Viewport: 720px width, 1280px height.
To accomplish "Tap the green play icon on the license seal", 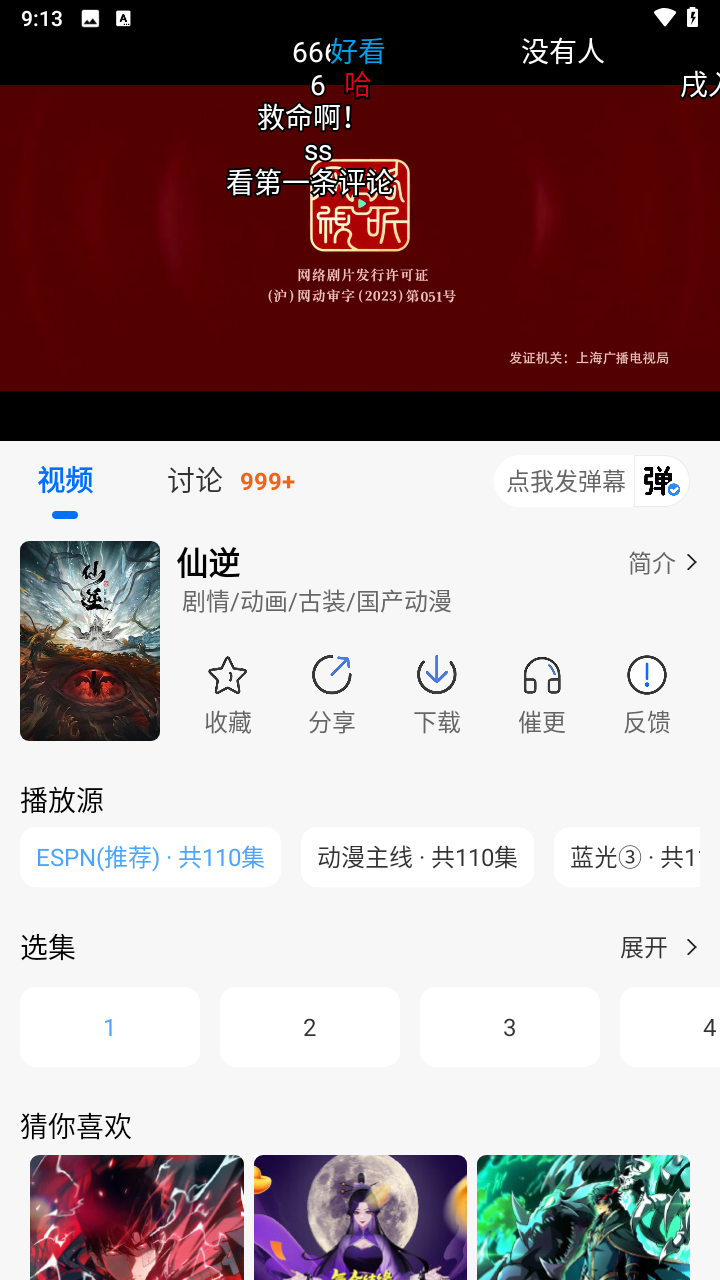I will tap(360, 201).
